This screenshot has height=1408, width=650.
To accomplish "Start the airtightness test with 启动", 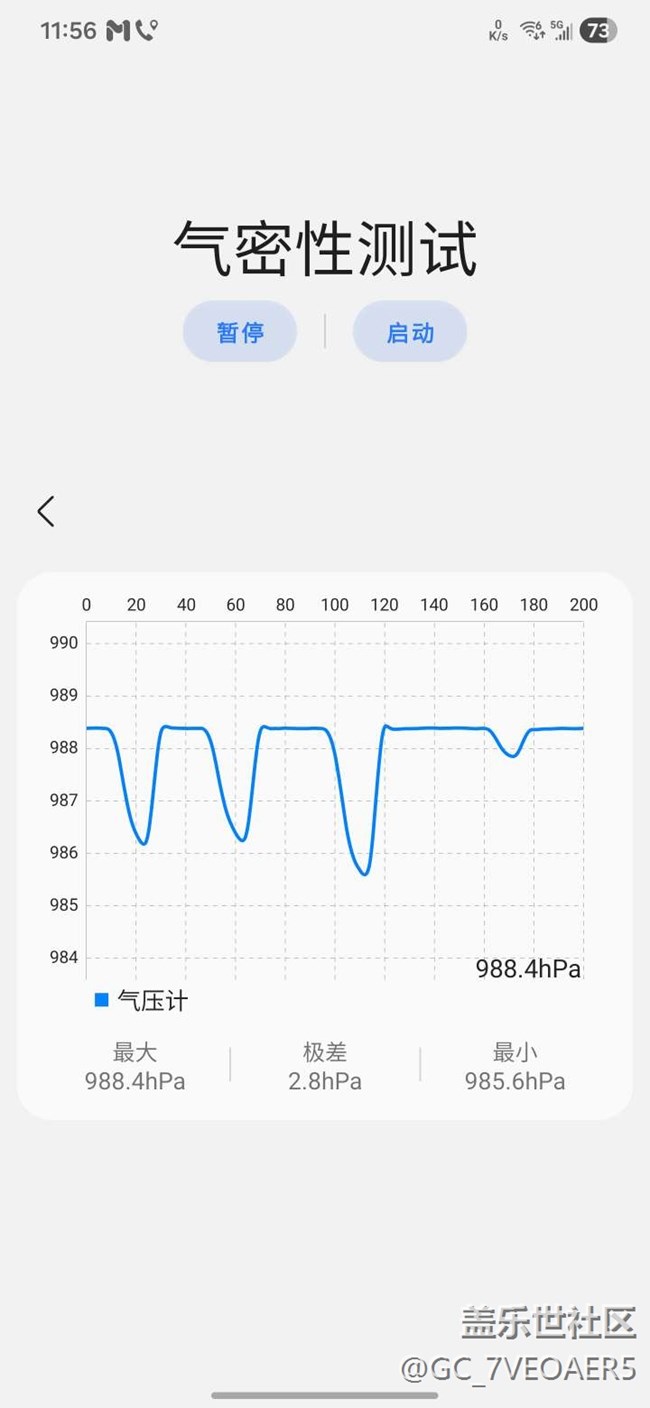I will [x=410, y=331].
